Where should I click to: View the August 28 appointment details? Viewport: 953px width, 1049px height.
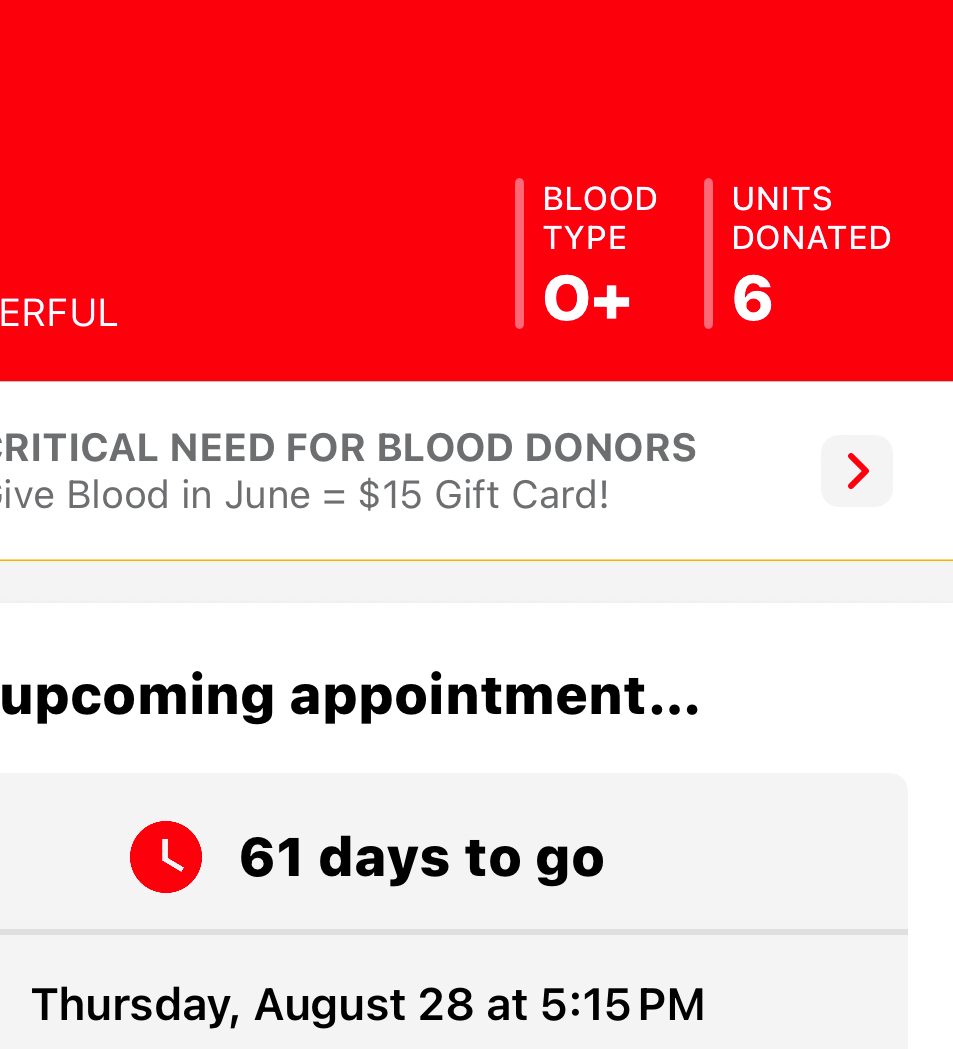pyautogui.click(x=368, y=1004)
